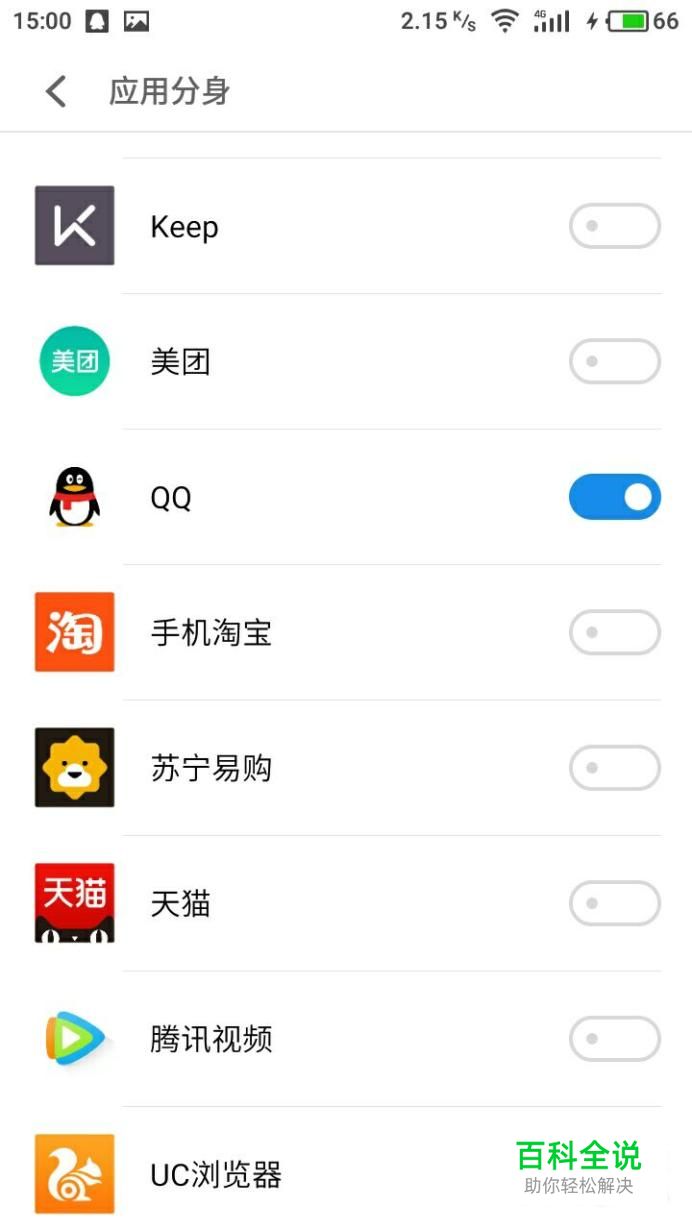692x1230 pixels.
Task: Go back from 应用分身 screen
Action: click(x=56, y=92)
